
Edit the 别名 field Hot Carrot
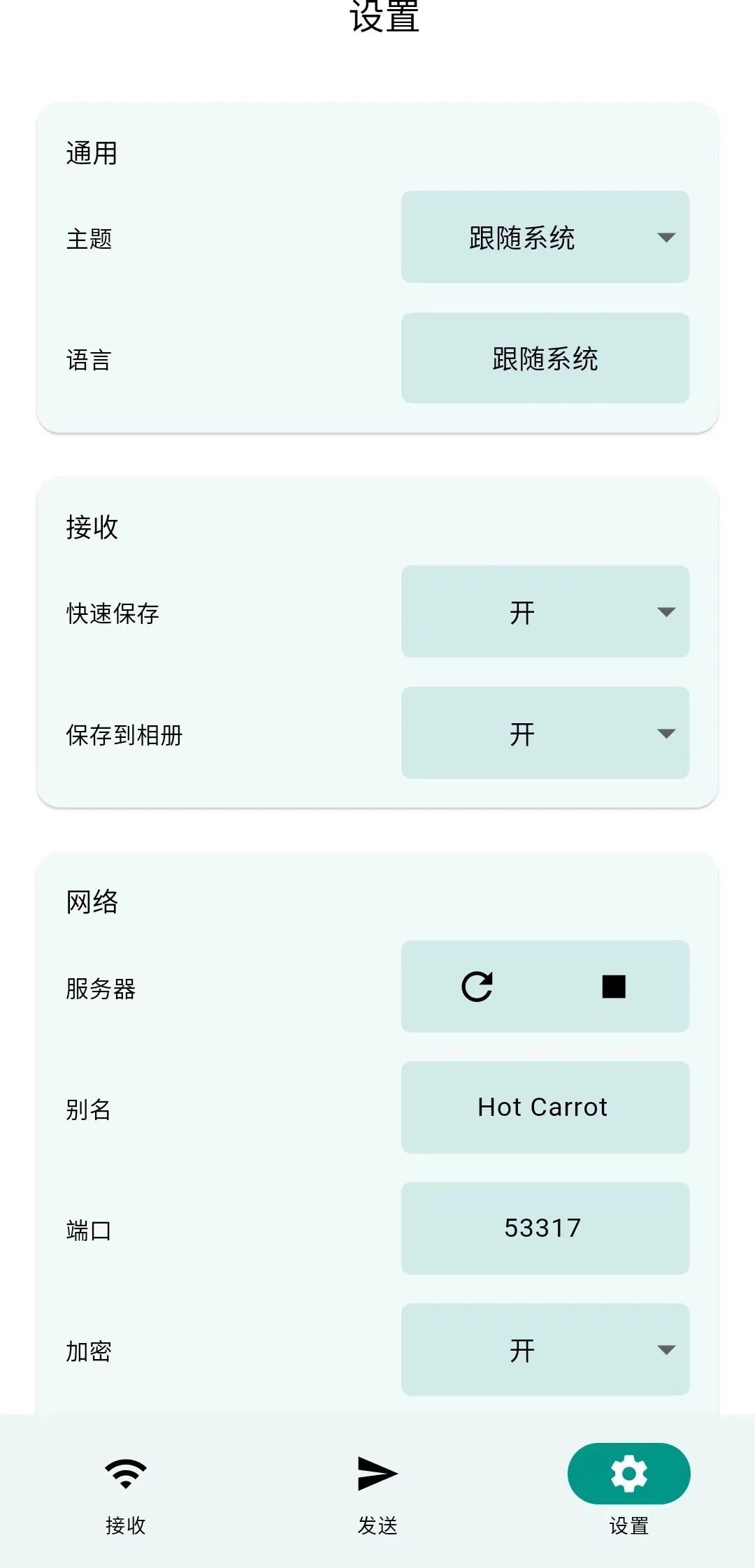pyautogui.click(x=545, y=1108)
